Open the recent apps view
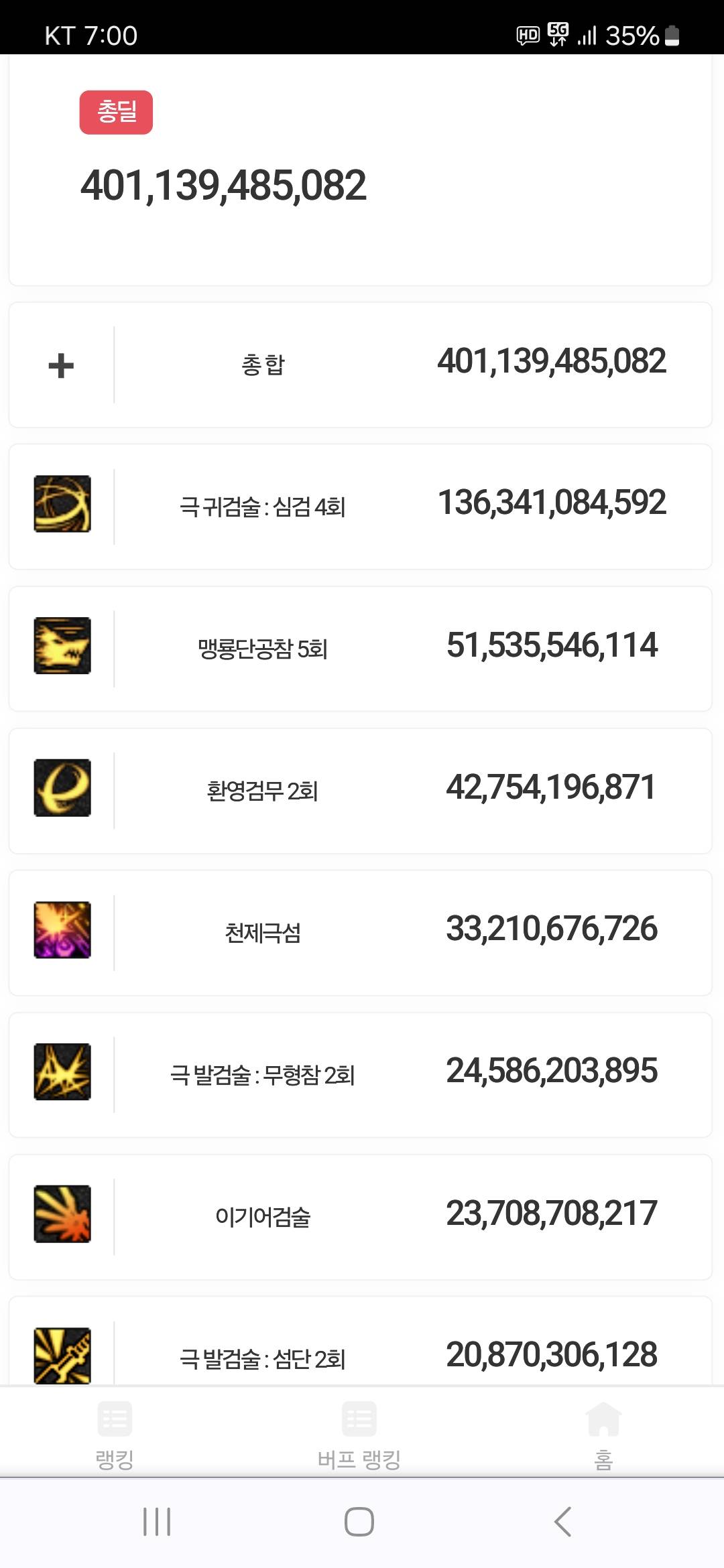 157,1521
